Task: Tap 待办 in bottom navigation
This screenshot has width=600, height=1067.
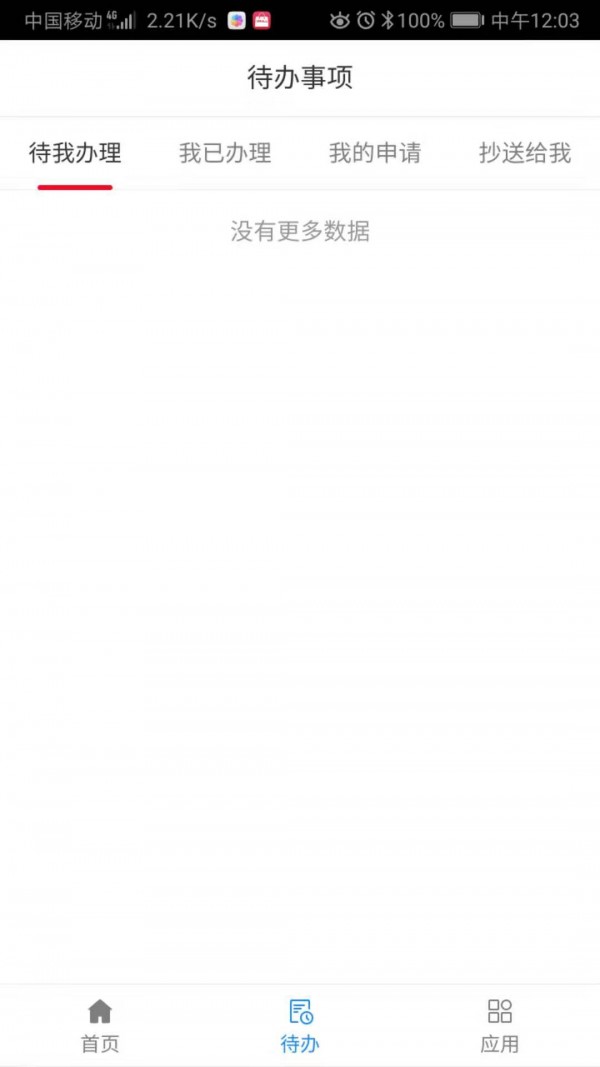Action: point(300,1026)
